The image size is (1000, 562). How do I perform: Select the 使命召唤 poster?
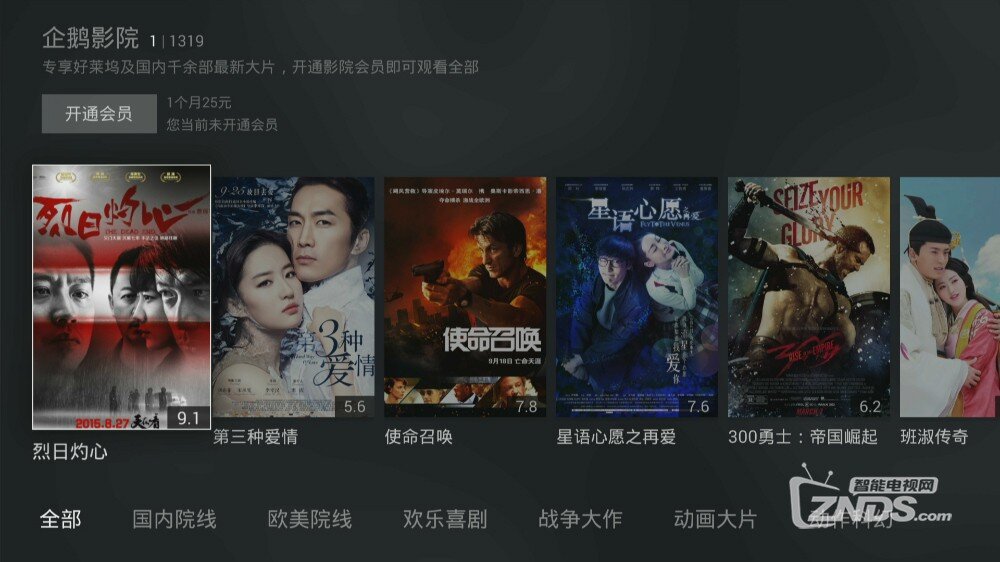465,297
